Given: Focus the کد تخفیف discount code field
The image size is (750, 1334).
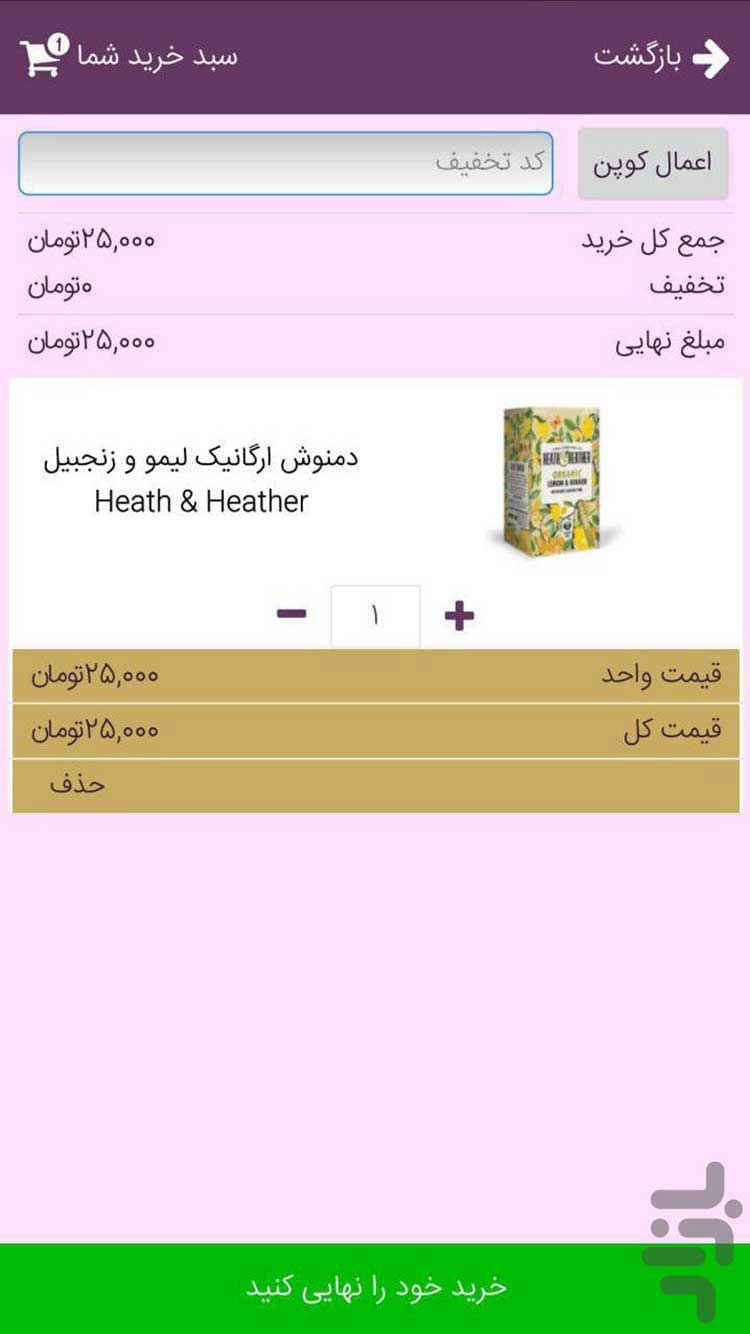Looking at the screenshot, I should [x=286, y=163].
